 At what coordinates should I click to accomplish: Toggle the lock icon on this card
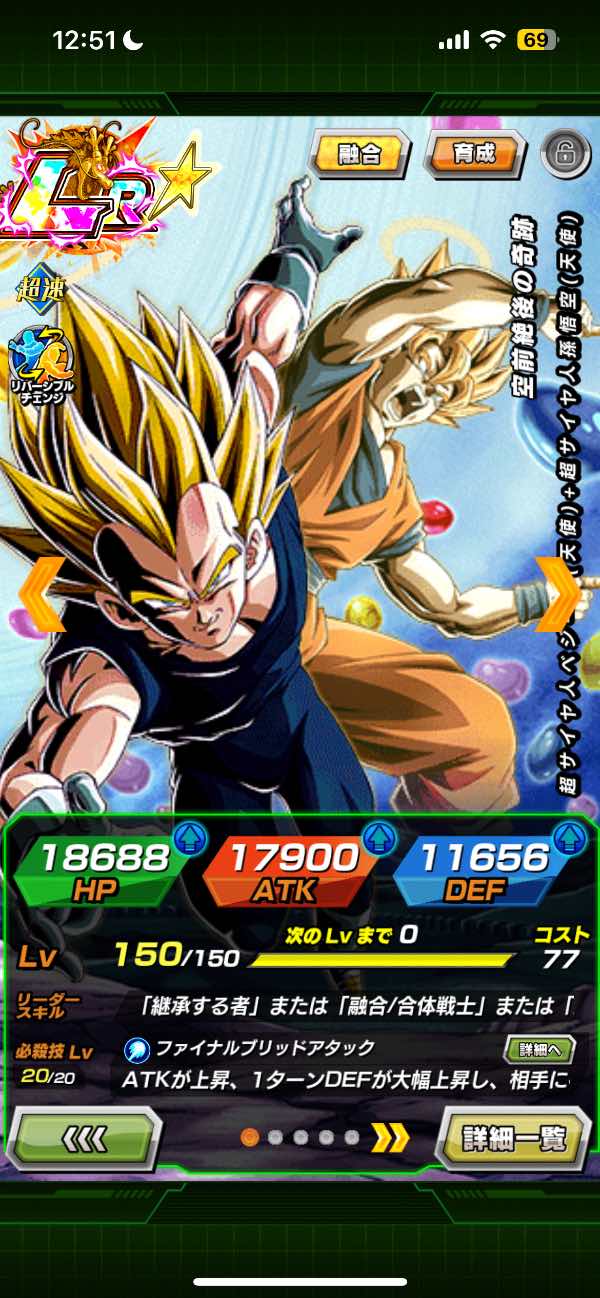(565, 154)
